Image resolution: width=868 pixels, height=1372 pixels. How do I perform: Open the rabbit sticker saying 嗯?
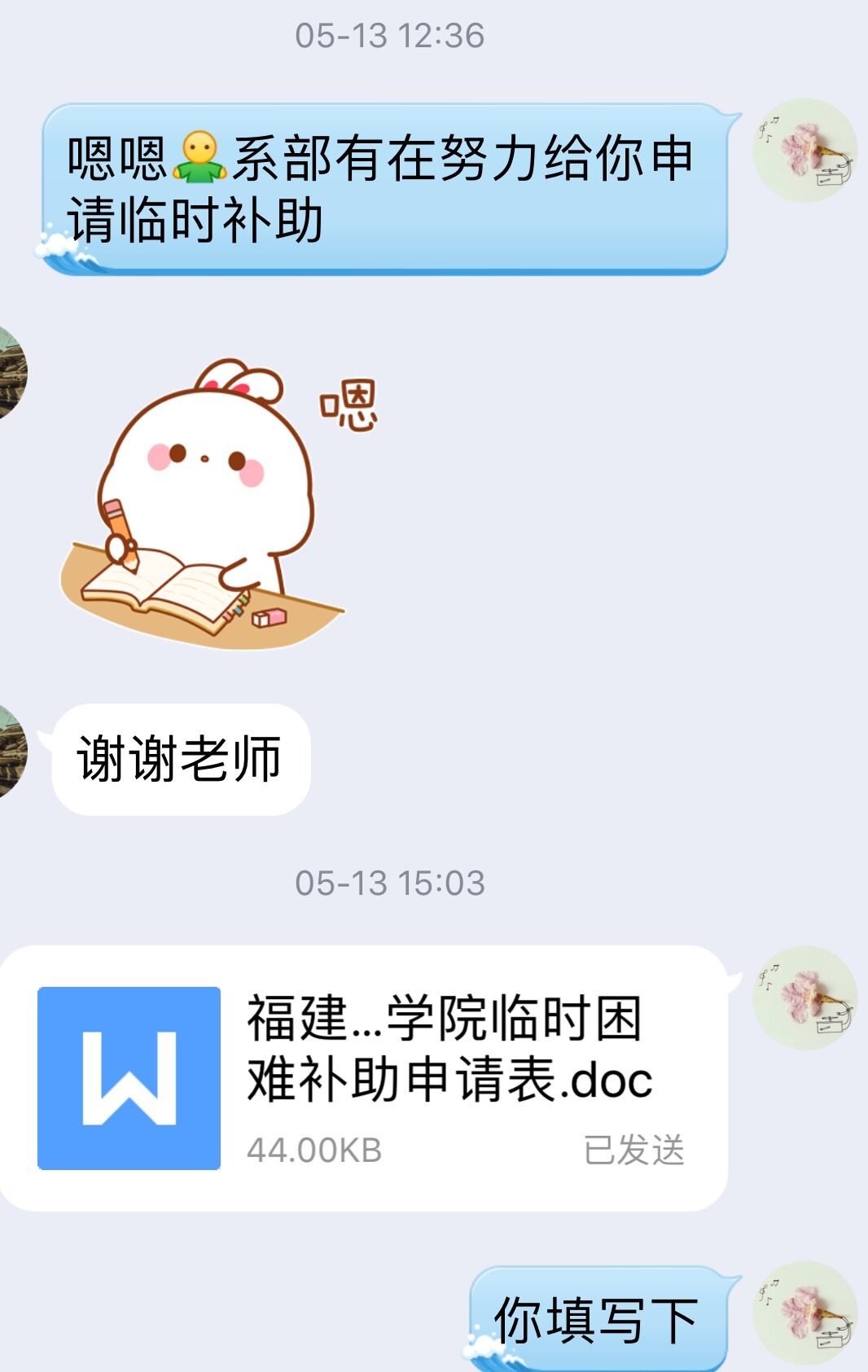click(x=217, y=505)
